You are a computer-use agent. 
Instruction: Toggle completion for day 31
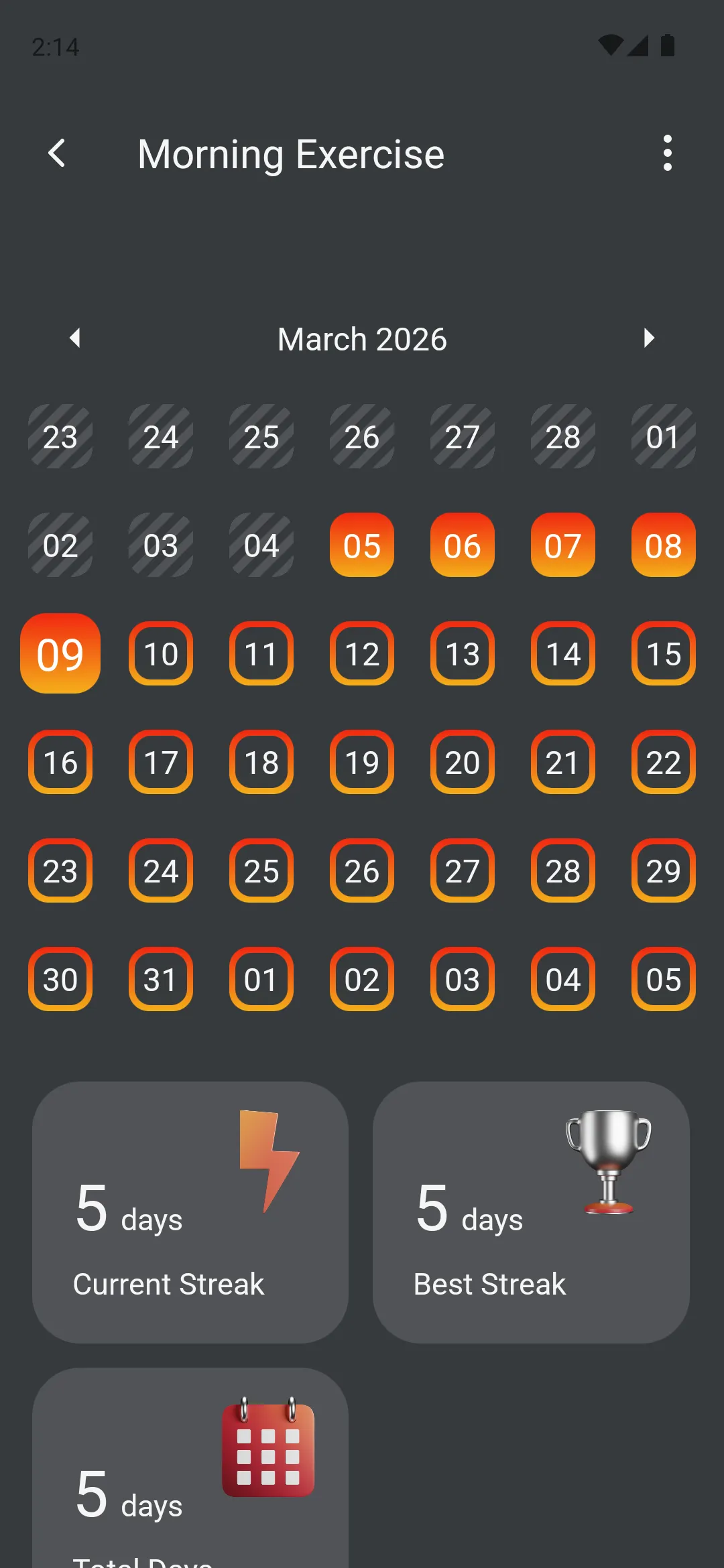point(160,979)
